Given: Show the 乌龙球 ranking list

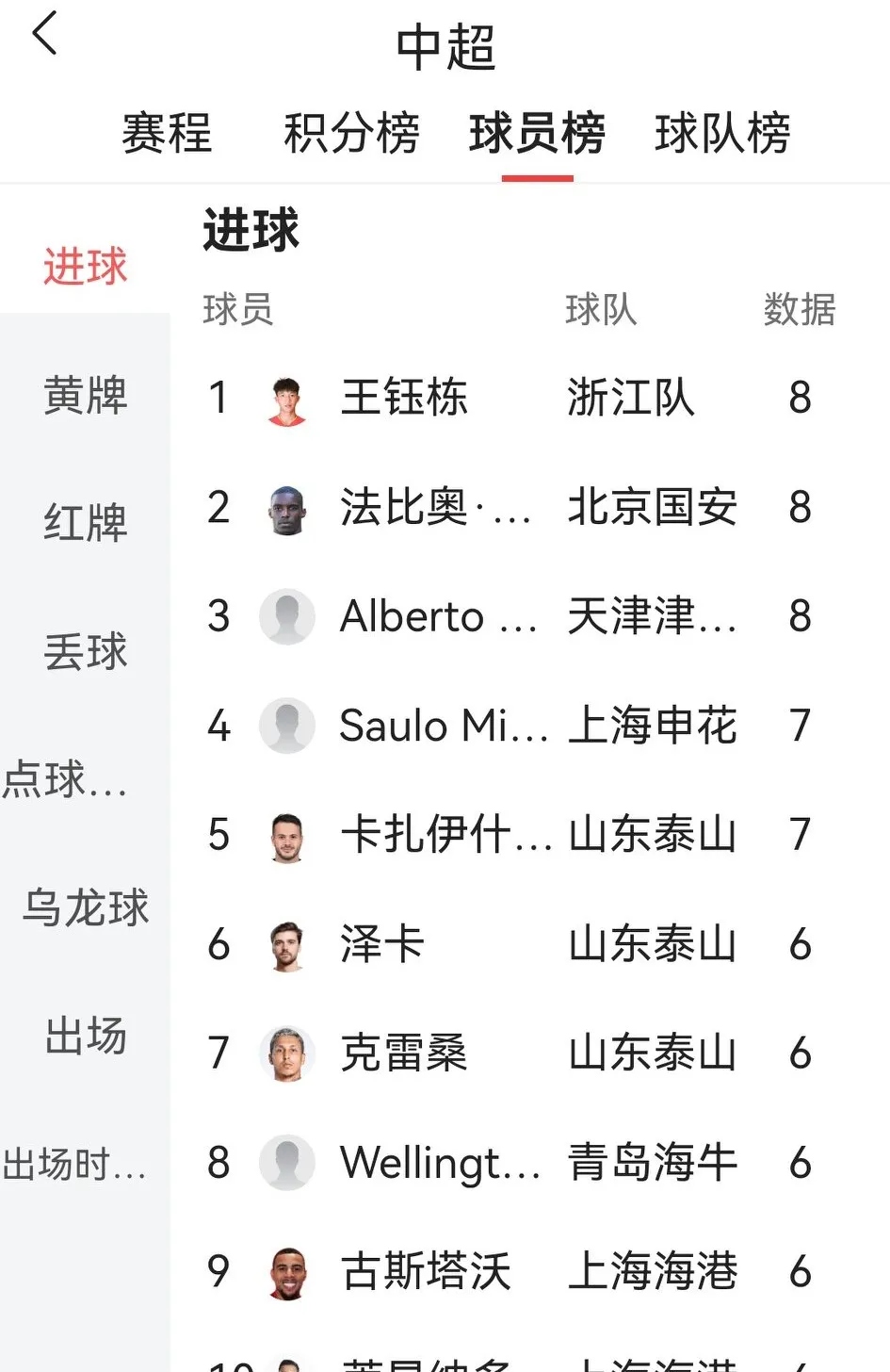Looking at the screenshot, I should point(86,907).
